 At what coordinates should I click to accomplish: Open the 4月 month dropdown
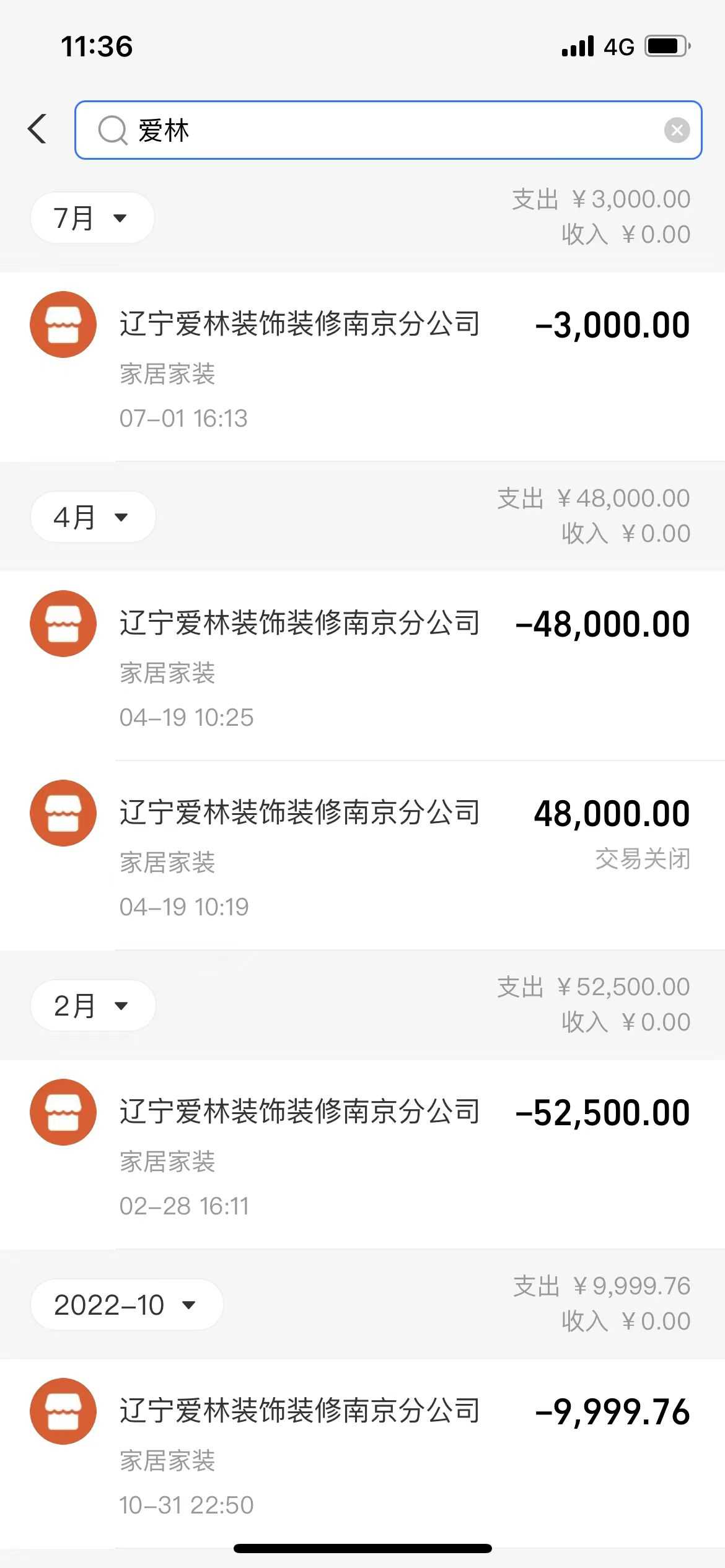coord(92,517)
